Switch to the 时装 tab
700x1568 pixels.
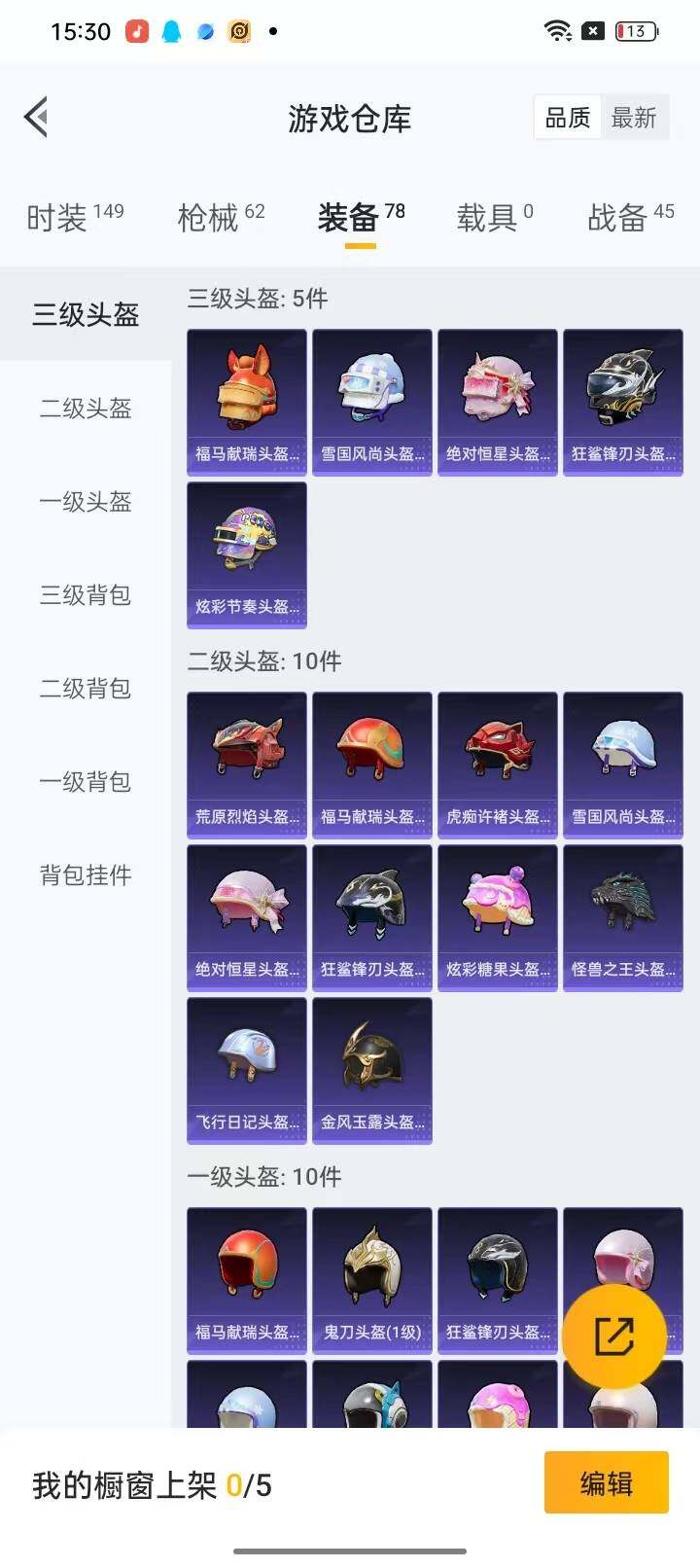point(60,218)
